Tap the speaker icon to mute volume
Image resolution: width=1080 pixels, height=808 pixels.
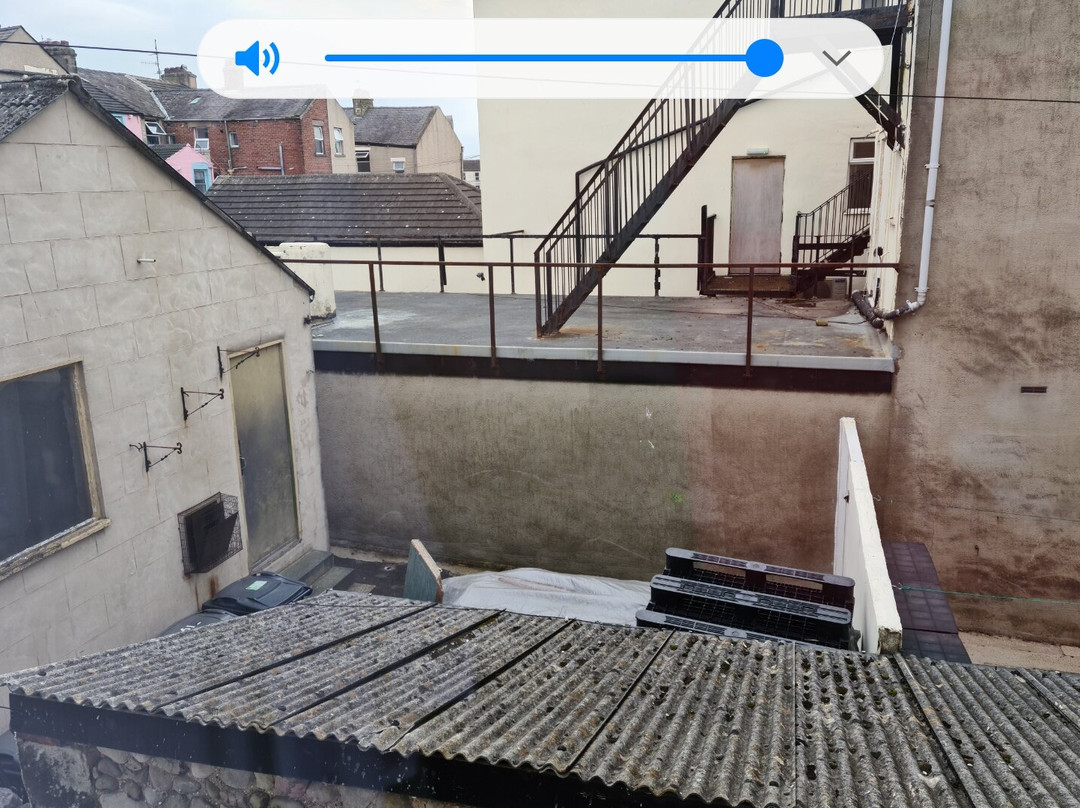[257, 58]
